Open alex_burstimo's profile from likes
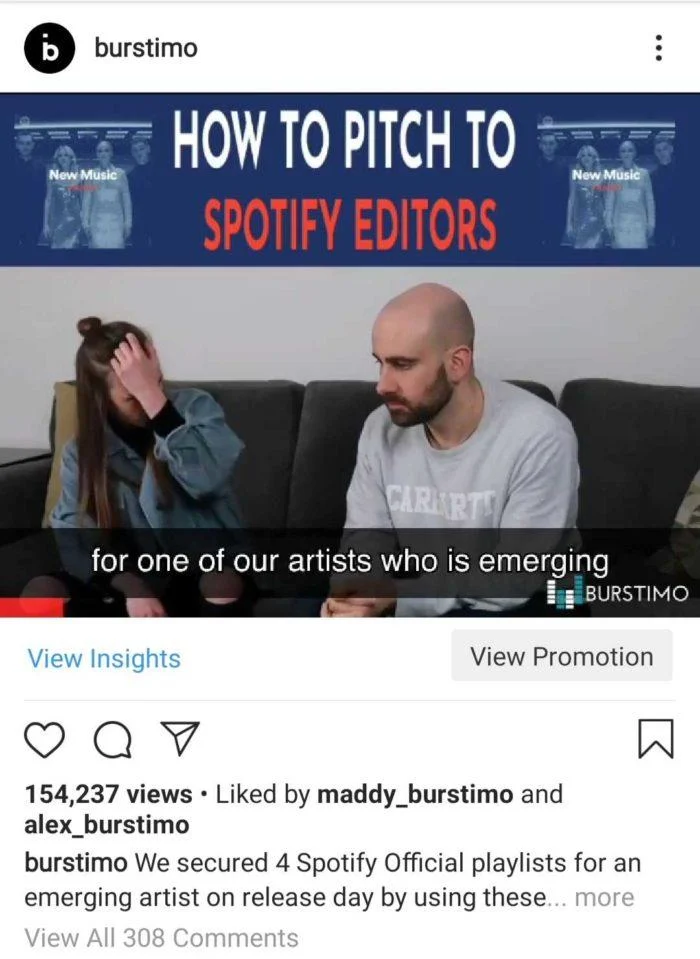700x959 pixels. coord(106,826)
